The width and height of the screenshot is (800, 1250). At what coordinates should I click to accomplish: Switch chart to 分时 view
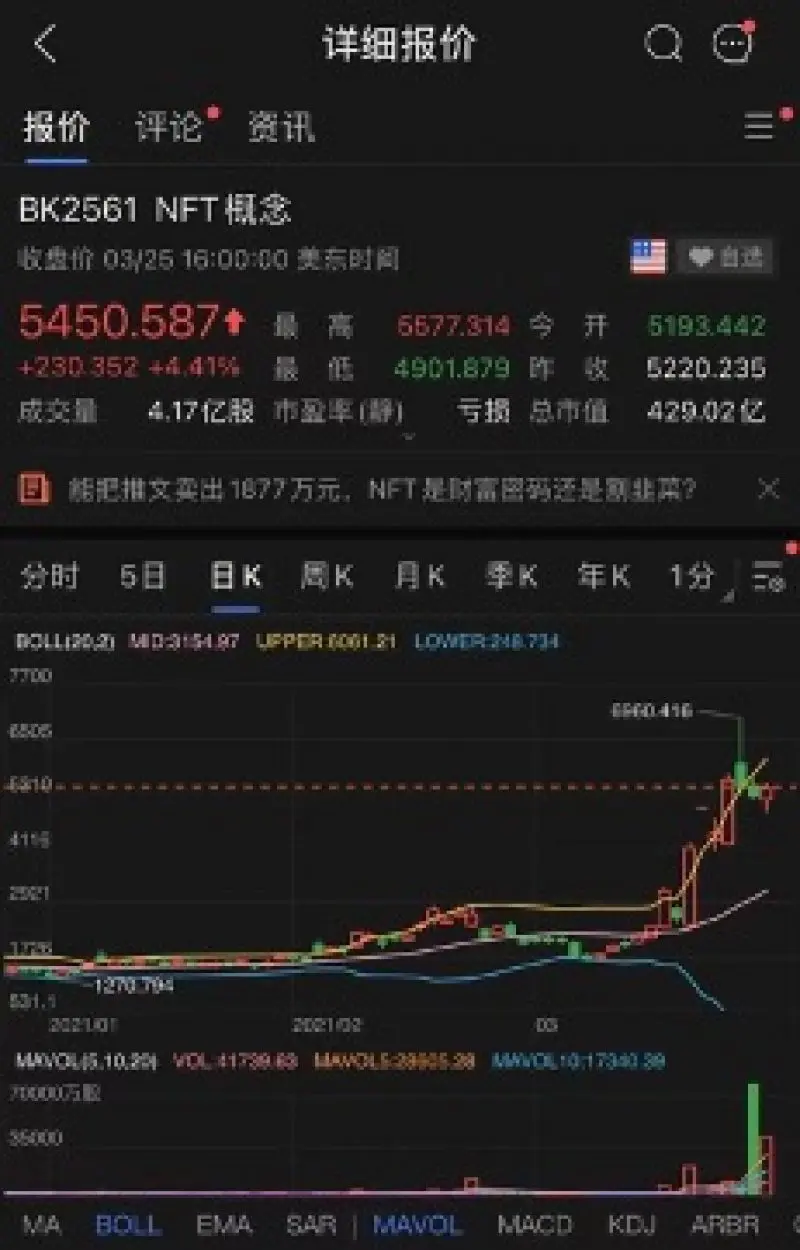coord(49,576)
